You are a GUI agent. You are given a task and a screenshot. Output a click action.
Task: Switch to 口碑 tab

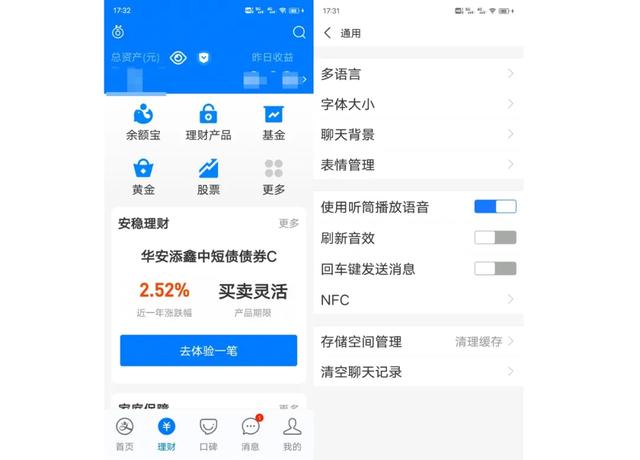(x=208, y=434)
